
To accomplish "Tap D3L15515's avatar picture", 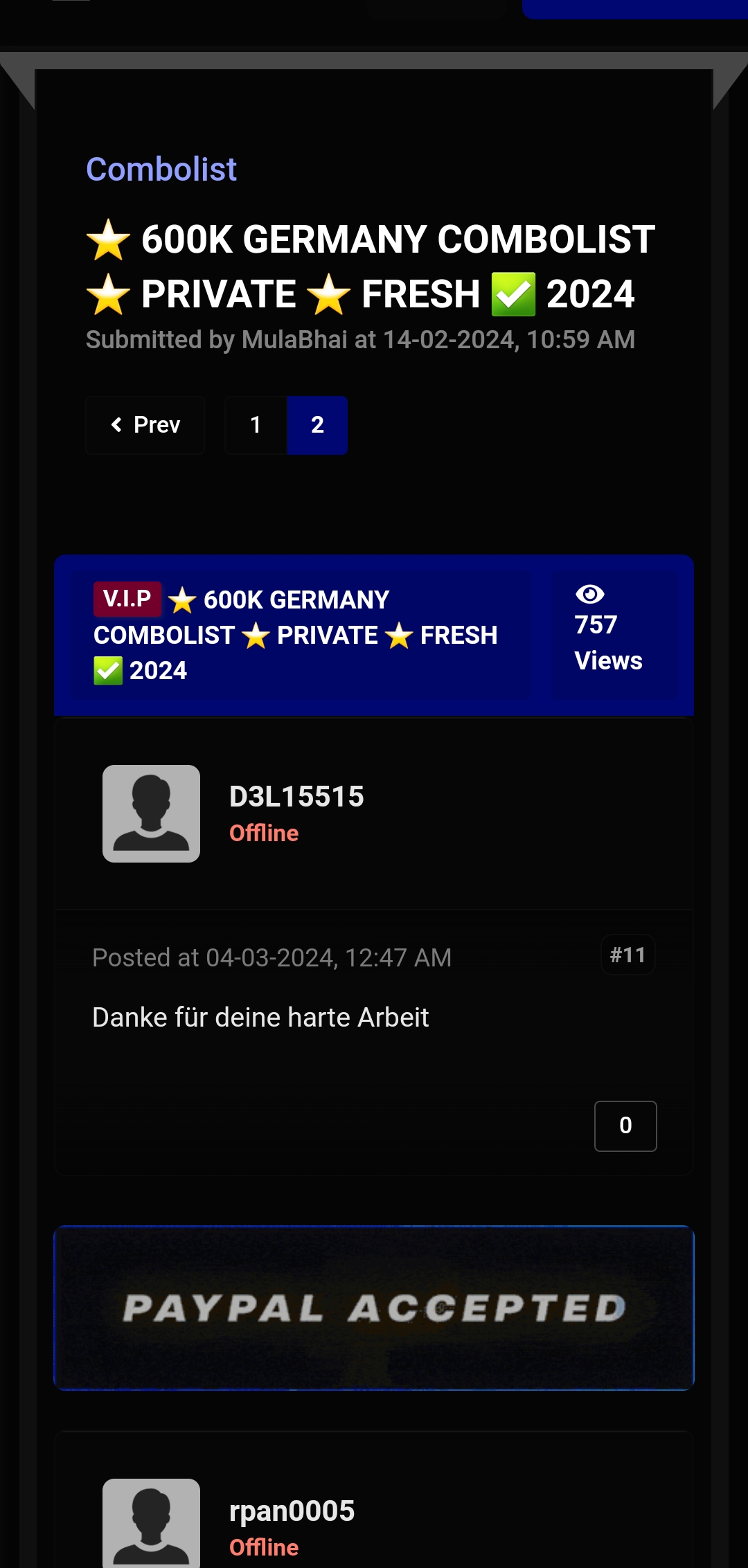I will 151,813.
